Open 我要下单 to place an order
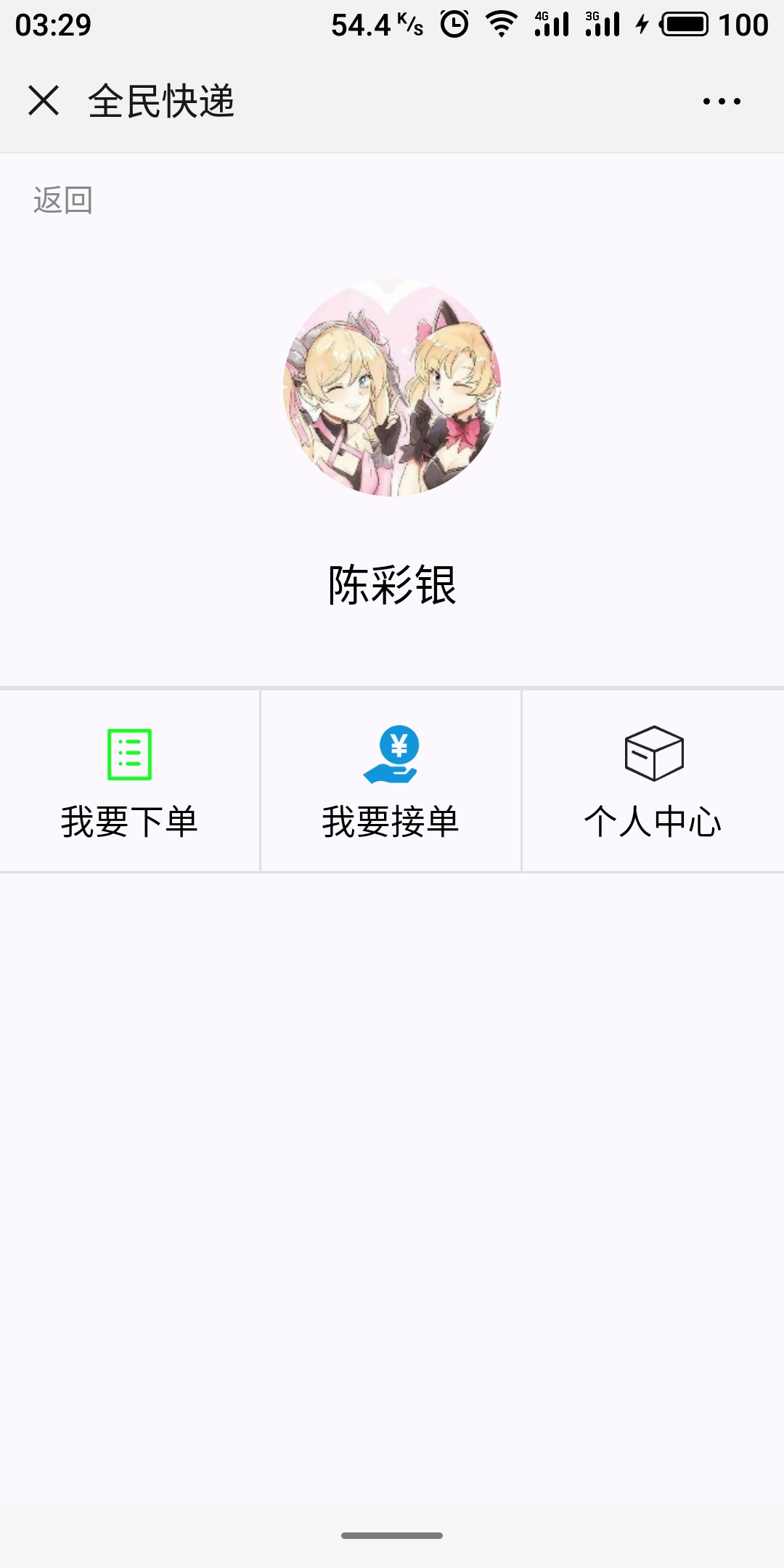 pos(129,781)
